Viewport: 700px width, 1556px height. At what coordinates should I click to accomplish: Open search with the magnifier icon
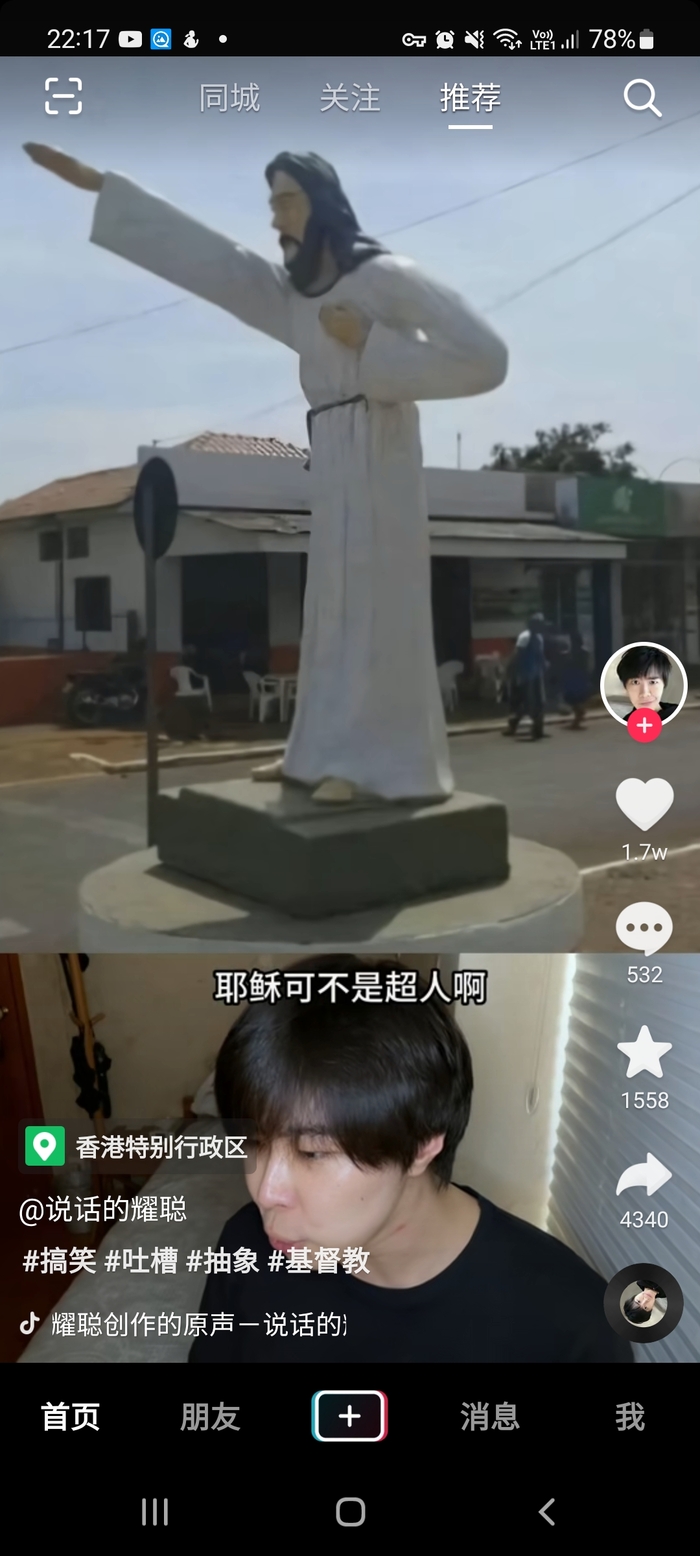coord(642,98)
